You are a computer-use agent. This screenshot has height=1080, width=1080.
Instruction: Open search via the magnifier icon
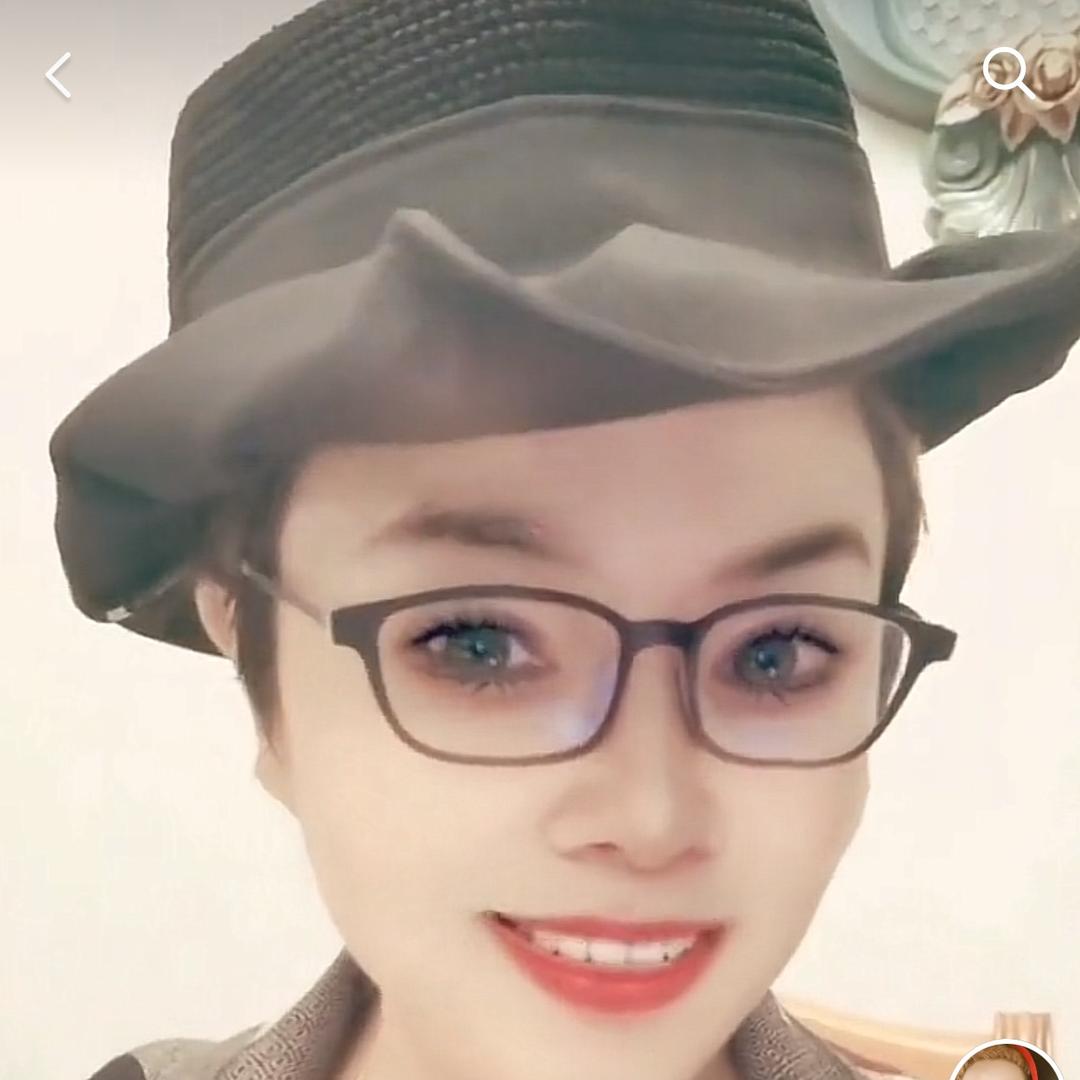(1006, 74)
